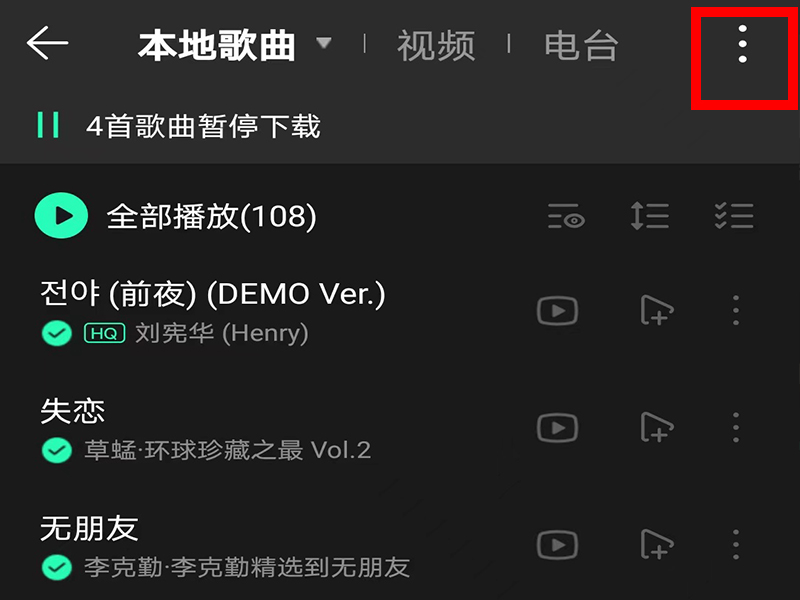Screen dimensions: 800x600
Task: Play all 108 songs
Action: (62, 216)
